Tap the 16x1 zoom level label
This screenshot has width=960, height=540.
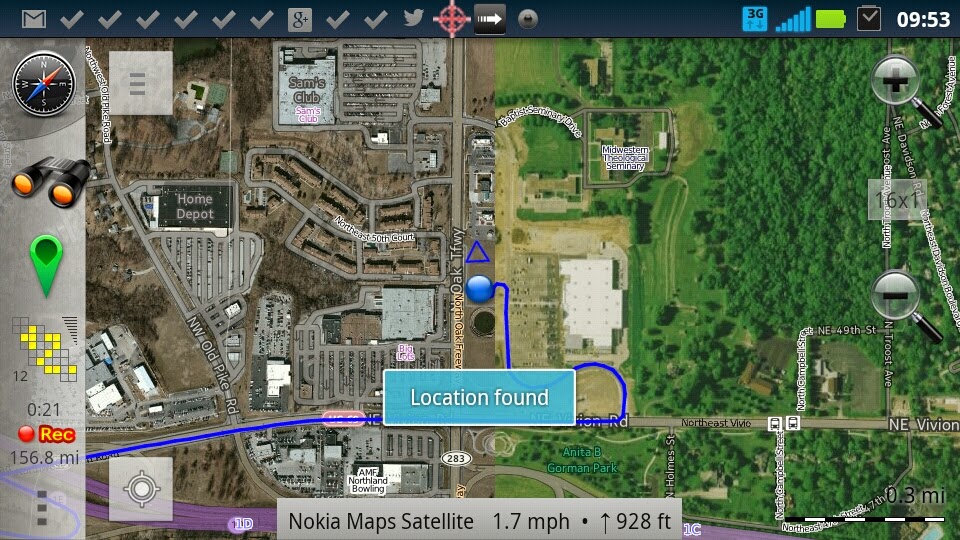pos(895,200)
